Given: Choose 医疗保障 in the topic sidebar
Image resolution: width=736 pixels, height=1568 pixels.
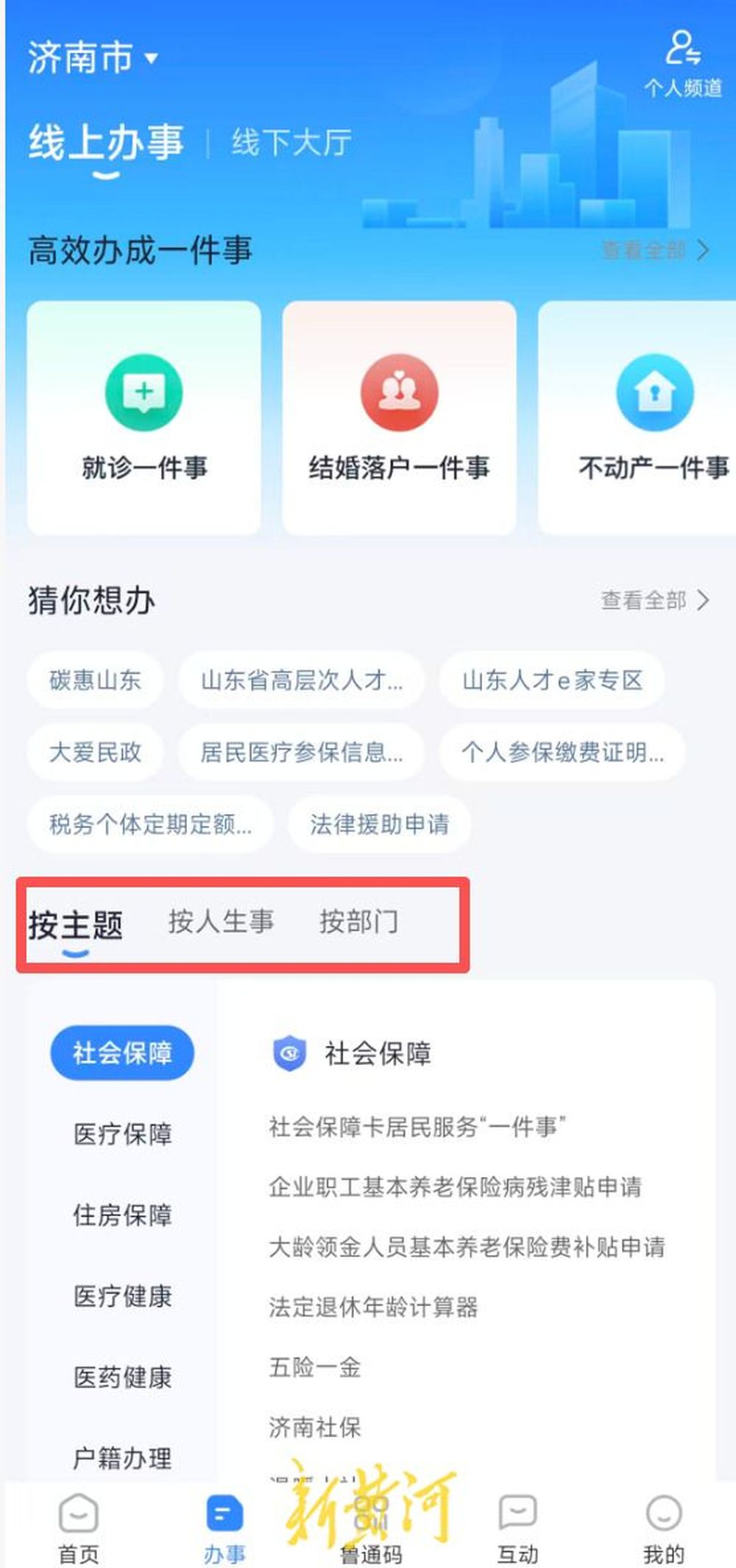Looking at the screenshot, I should pyautogui.click(x=122, y=1133).
